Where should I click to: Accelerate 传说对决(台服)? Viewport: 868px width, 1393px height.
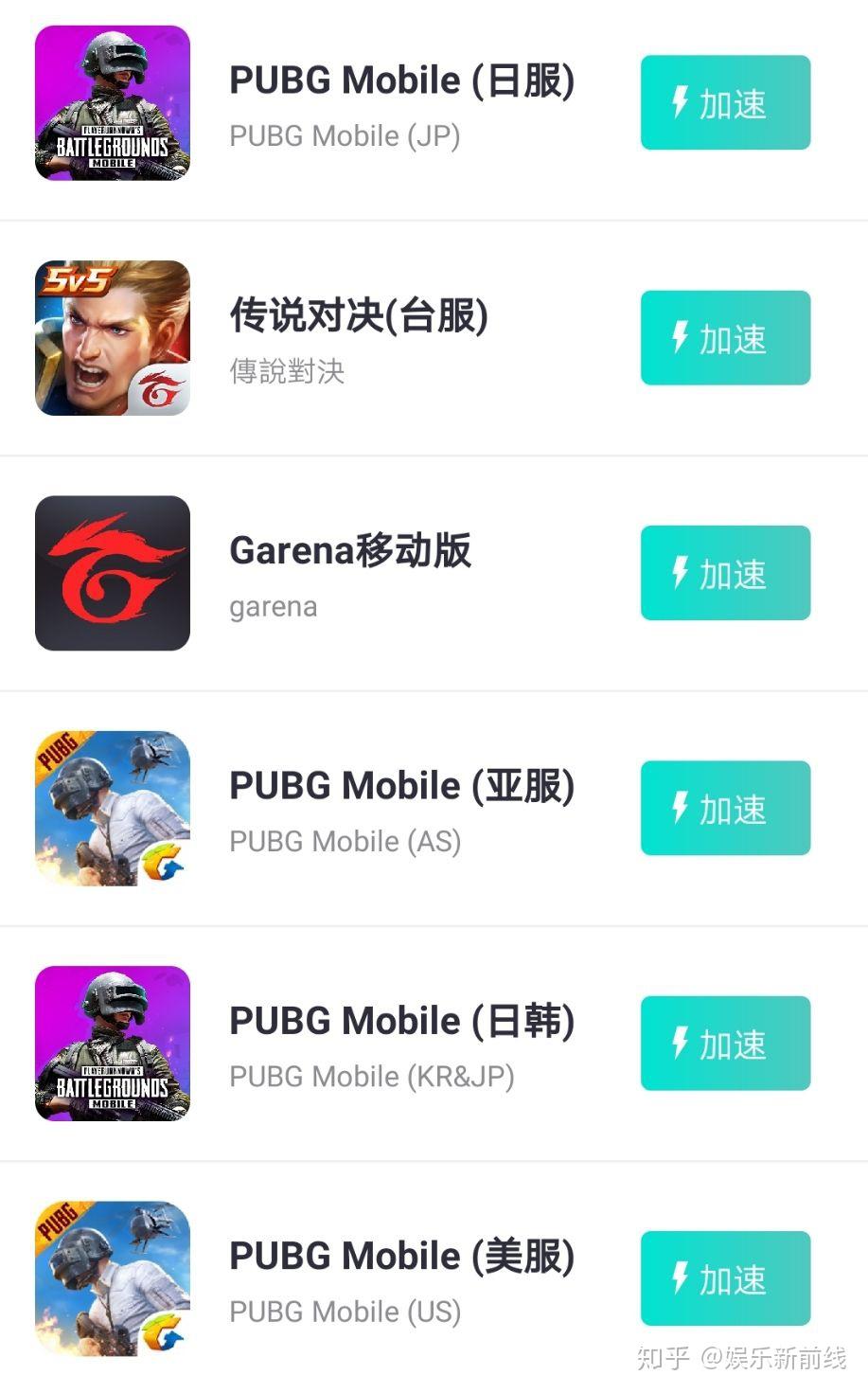click(x=725, y=338)
